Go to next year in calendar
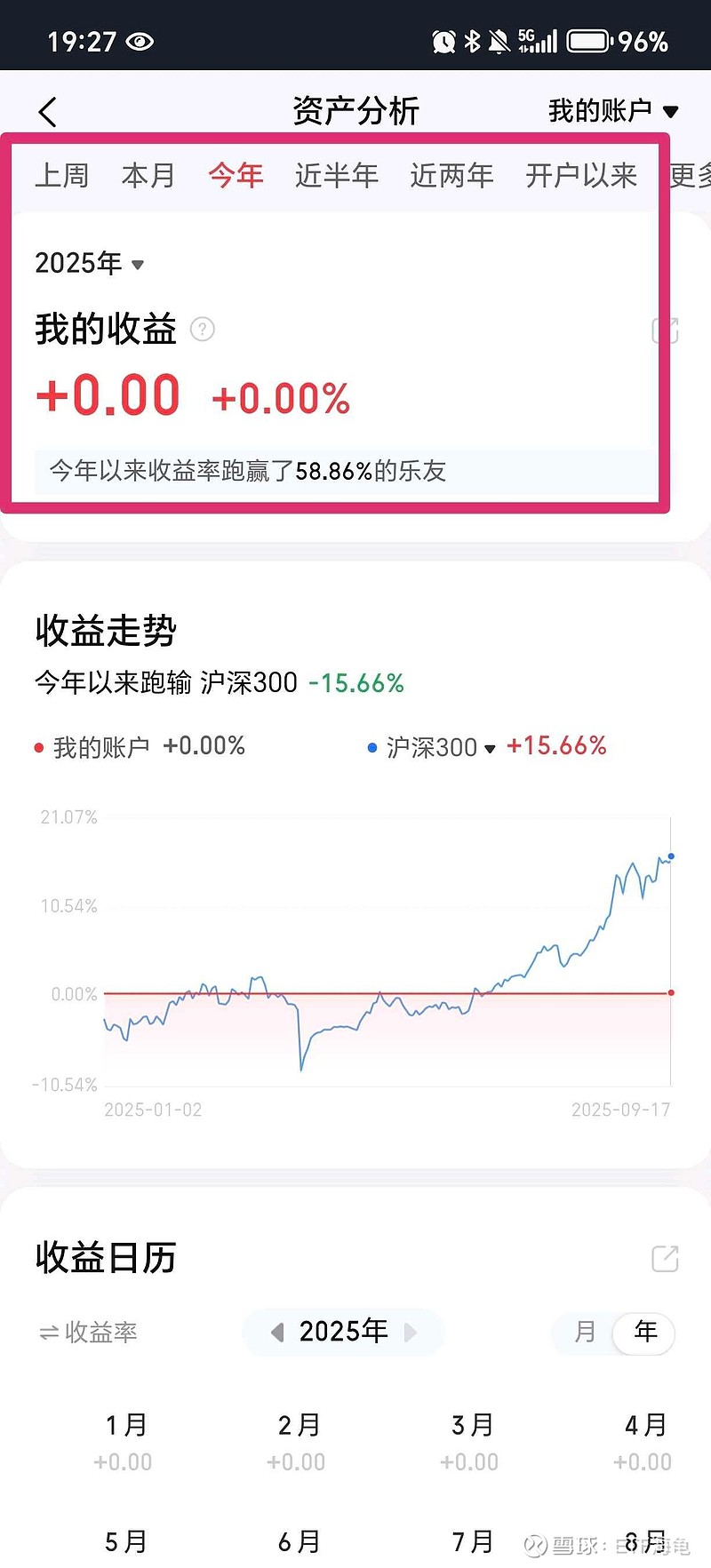Screen dimensions: 711x1568 pos(410,1332)
